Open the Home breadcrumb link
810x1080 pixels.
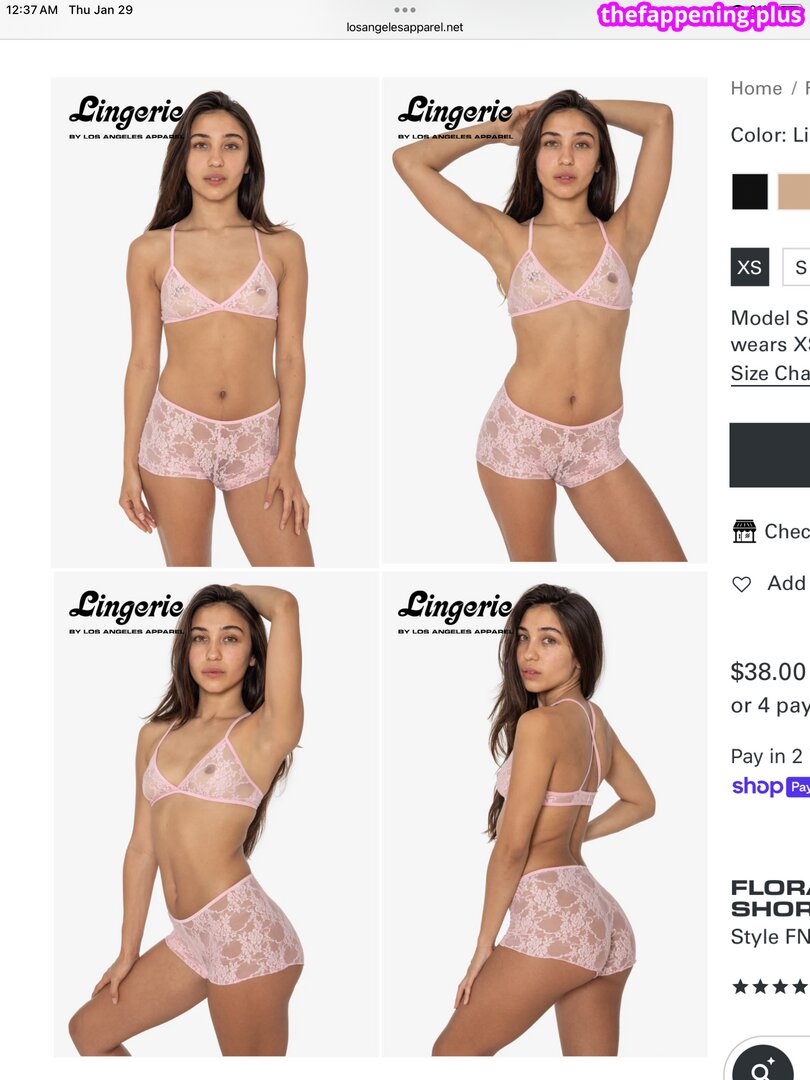tap(756, 88)
